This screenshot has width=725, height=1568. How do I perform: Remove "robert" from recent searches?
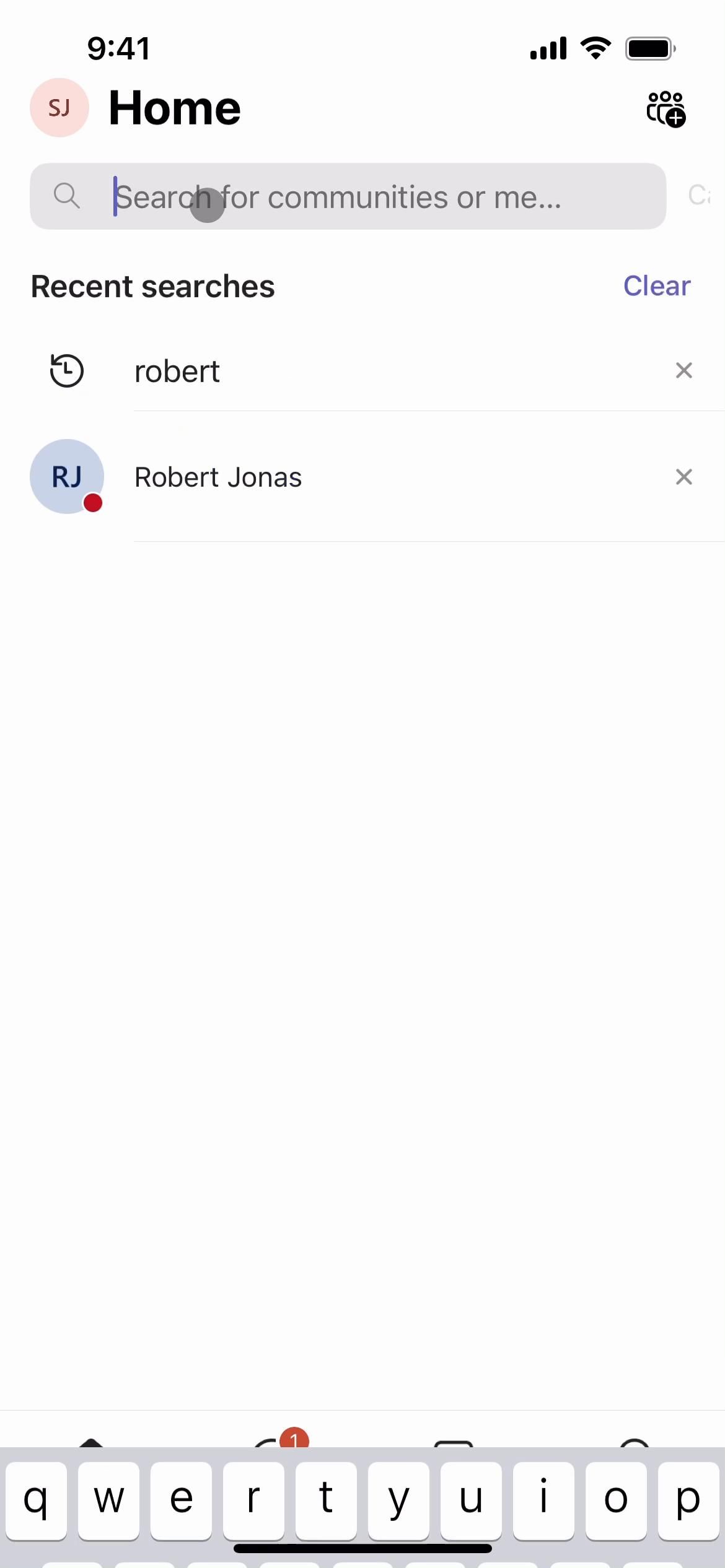click(683, 370)
